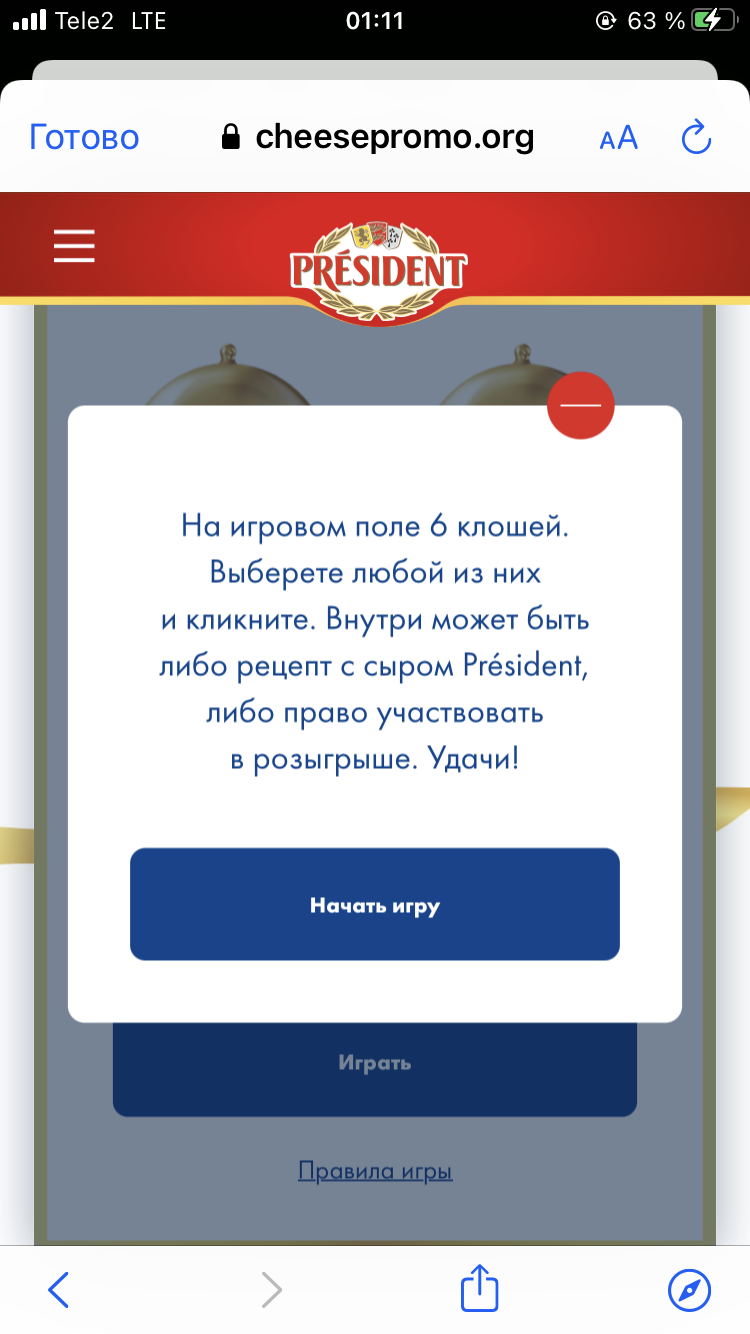Open the hamburger menu

pos(74,246)
